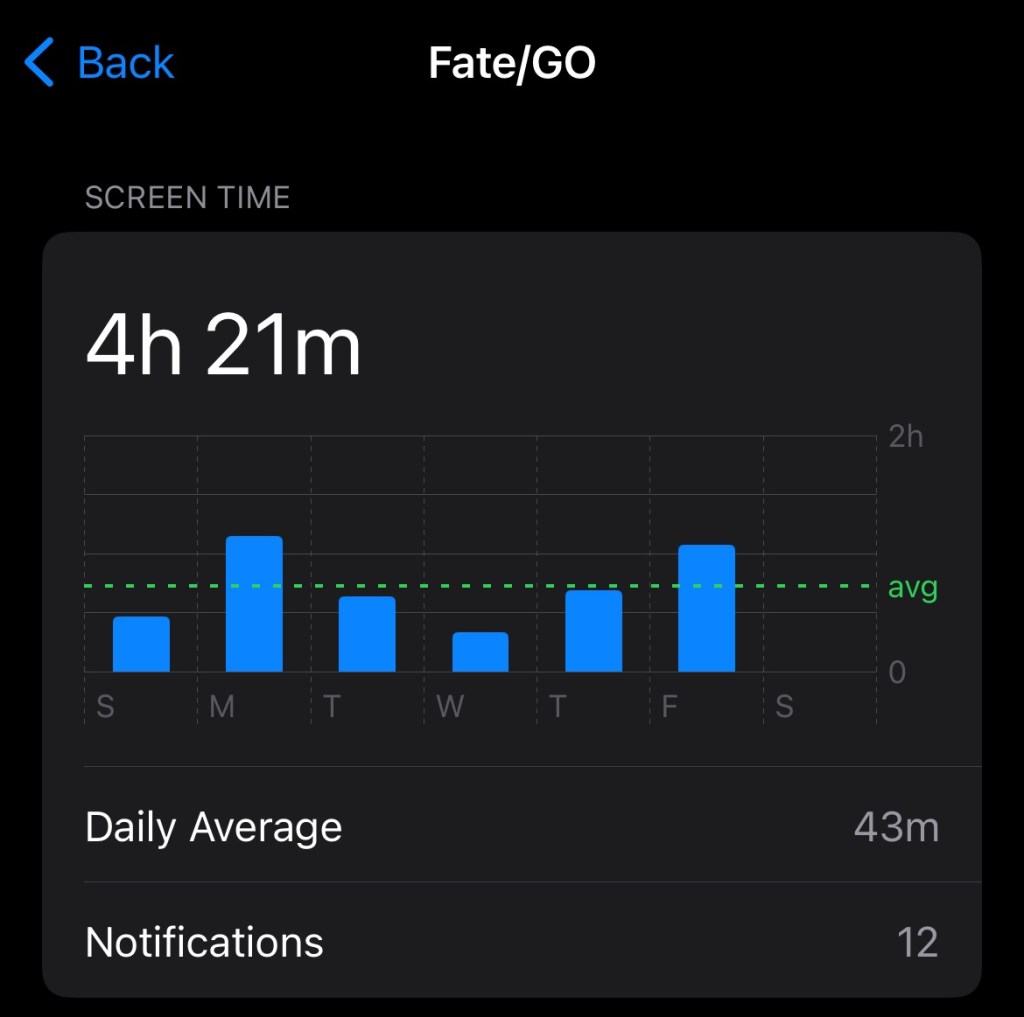Screen dimensions: 1024x1017
Task: Select Friday's bar in the usage chart
Action: pyautogui.click(x=706, y=608)
